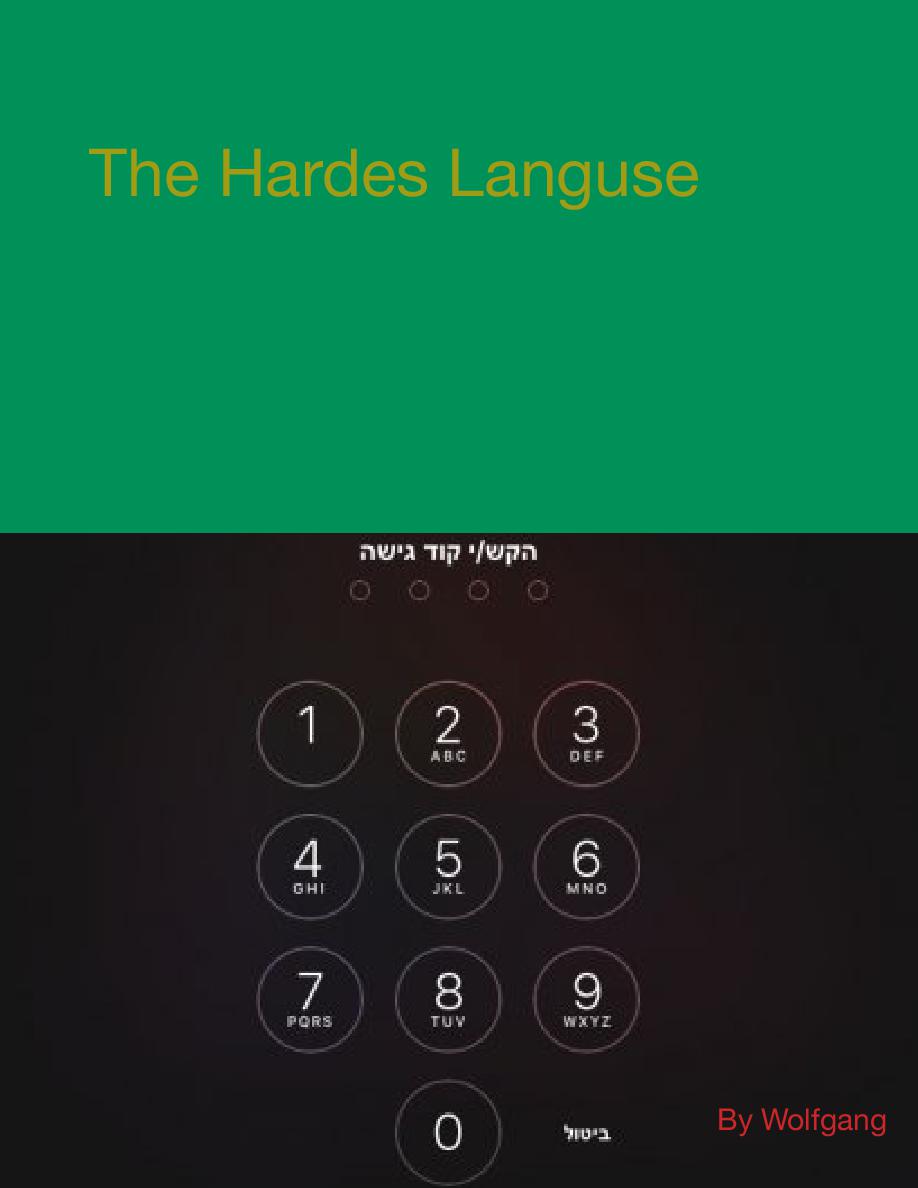Click the Hebrew passcode prompt text

click(x=447, y=551)
